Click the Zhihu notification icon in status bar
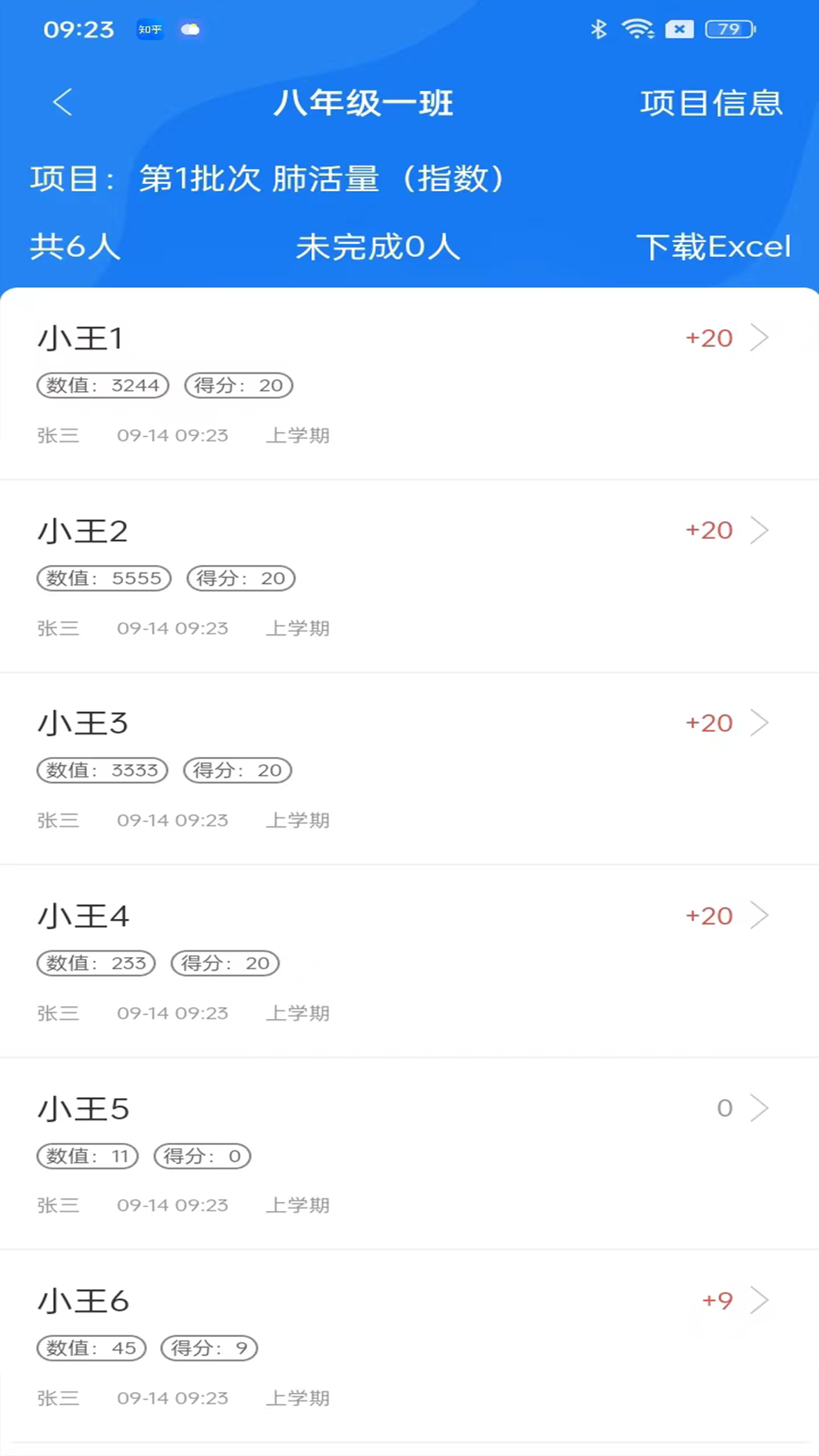The height and width of the screenshot is (1456, 819). tap(149, 30)
